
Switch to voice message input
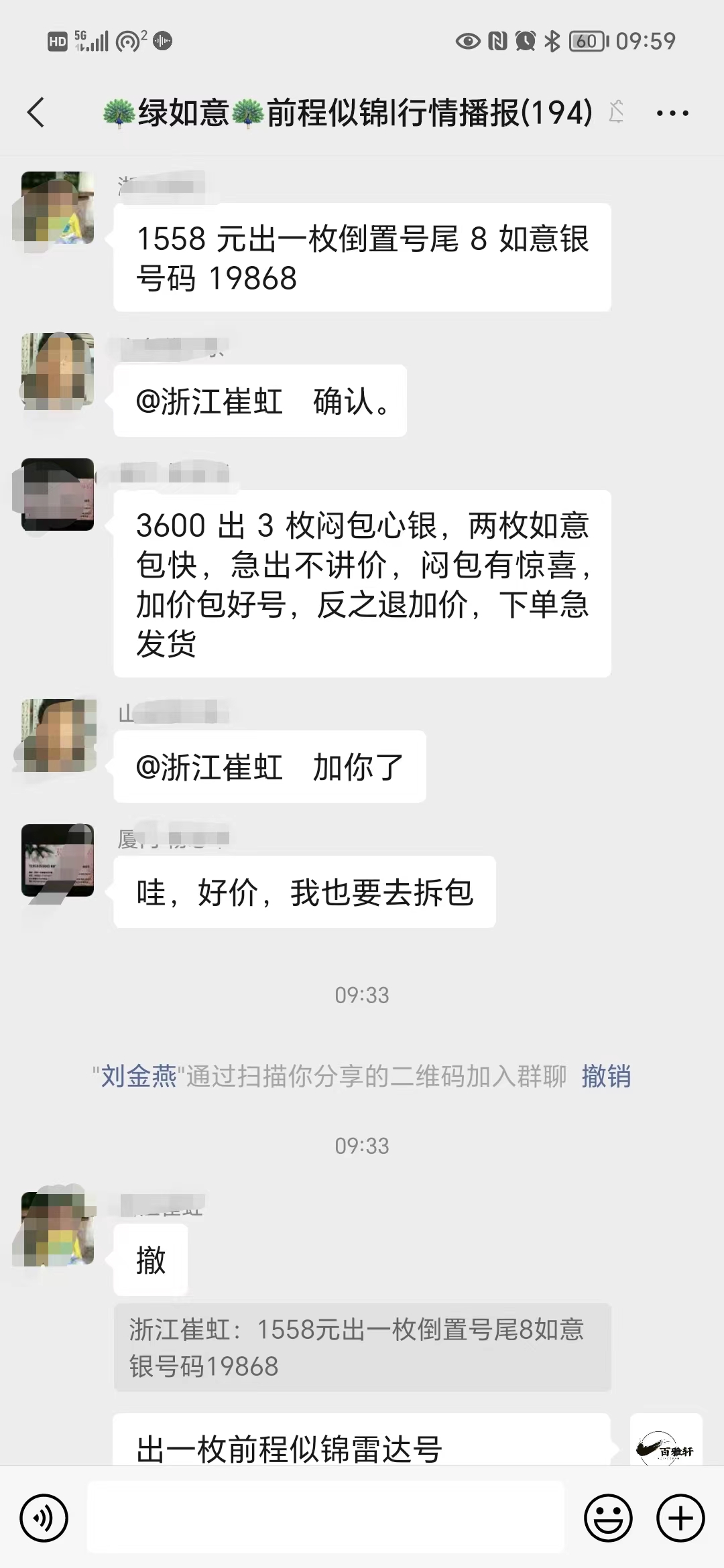tap(44, 1518)
